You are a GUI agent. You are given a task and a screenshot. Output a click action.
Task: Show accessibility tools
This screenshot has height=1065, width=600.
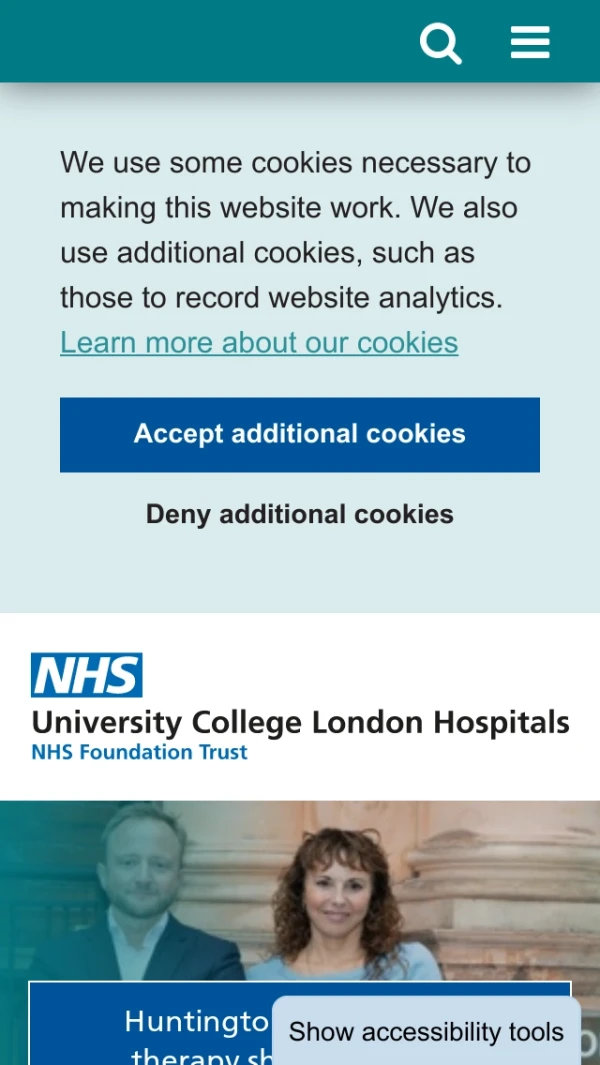coord(426,1031)
